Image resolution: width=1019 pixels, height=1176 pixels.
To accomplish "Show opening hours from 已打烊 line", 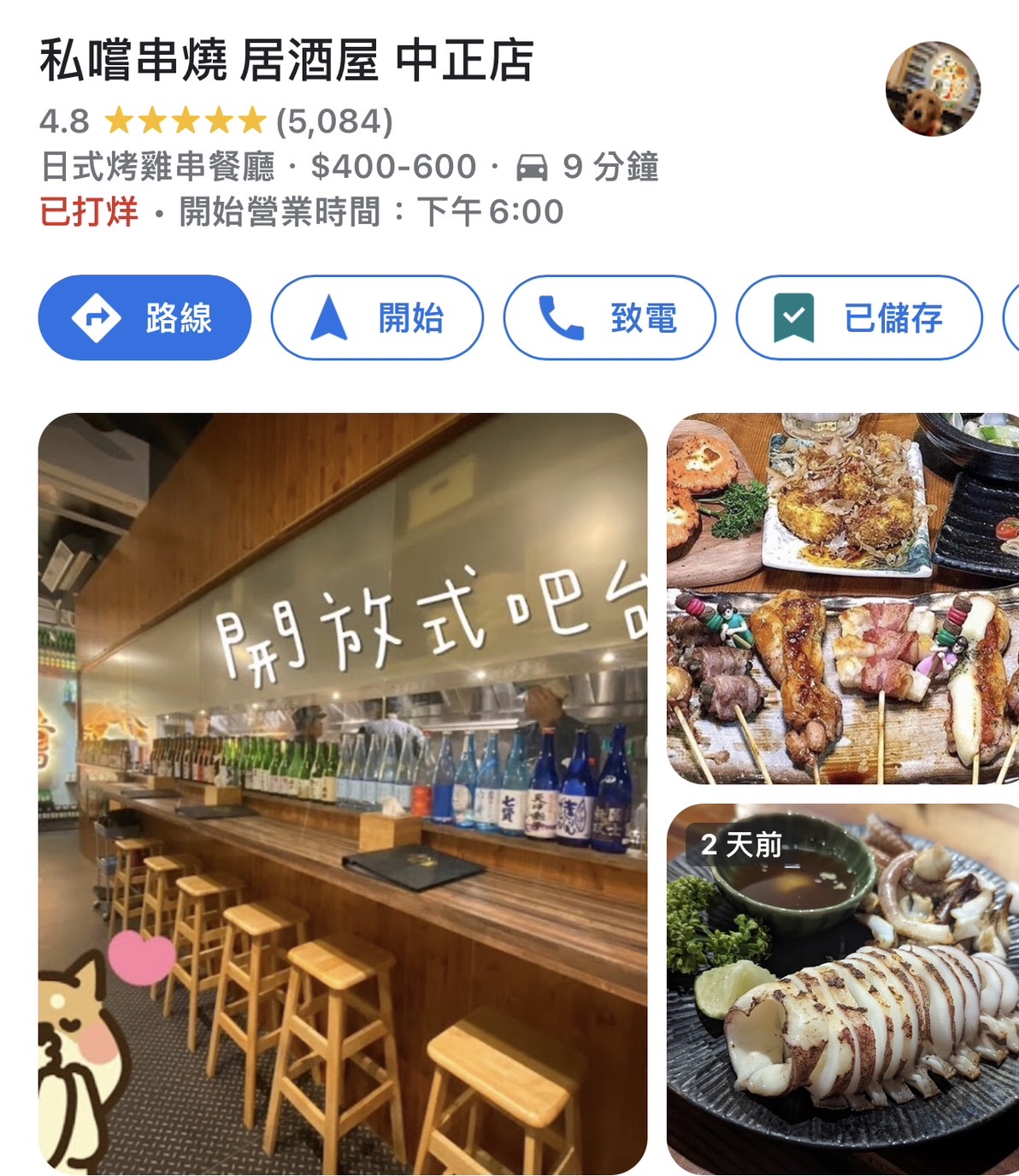I will pos(301,211).
